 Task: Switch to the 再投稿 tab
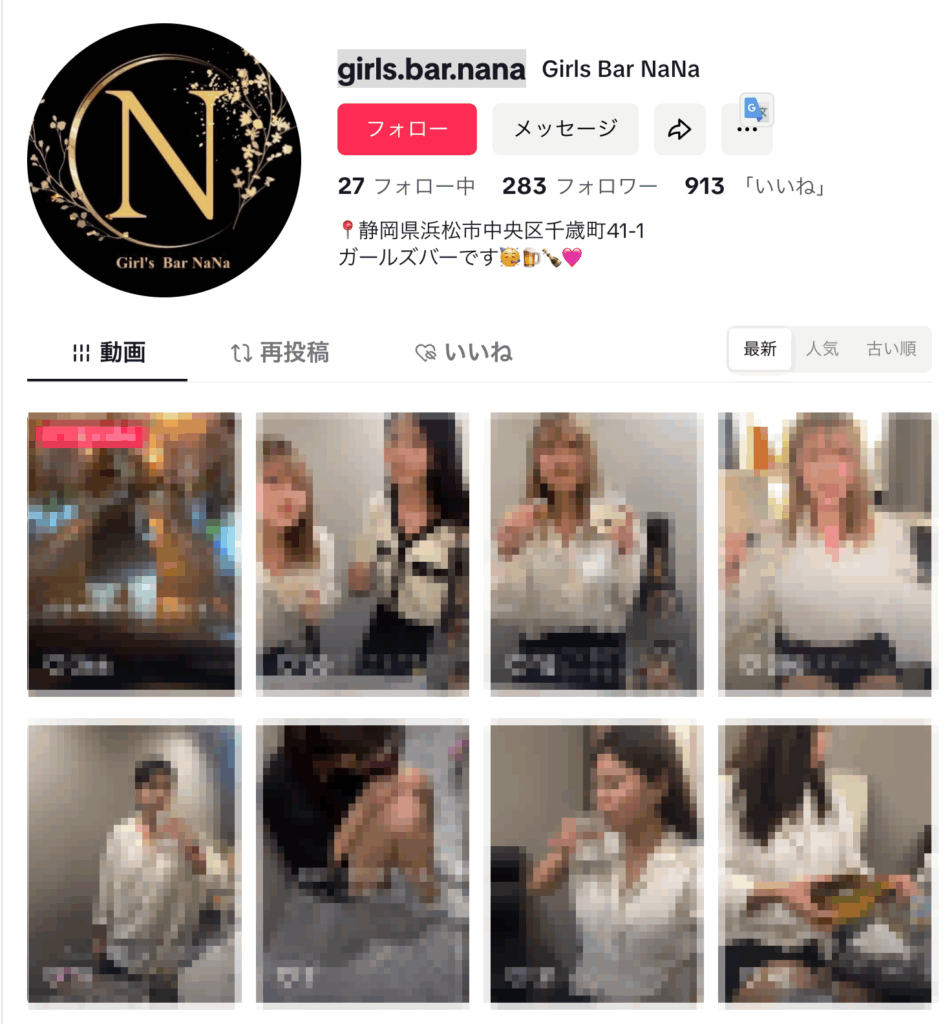pyautogui.click(x=280, y=352)
